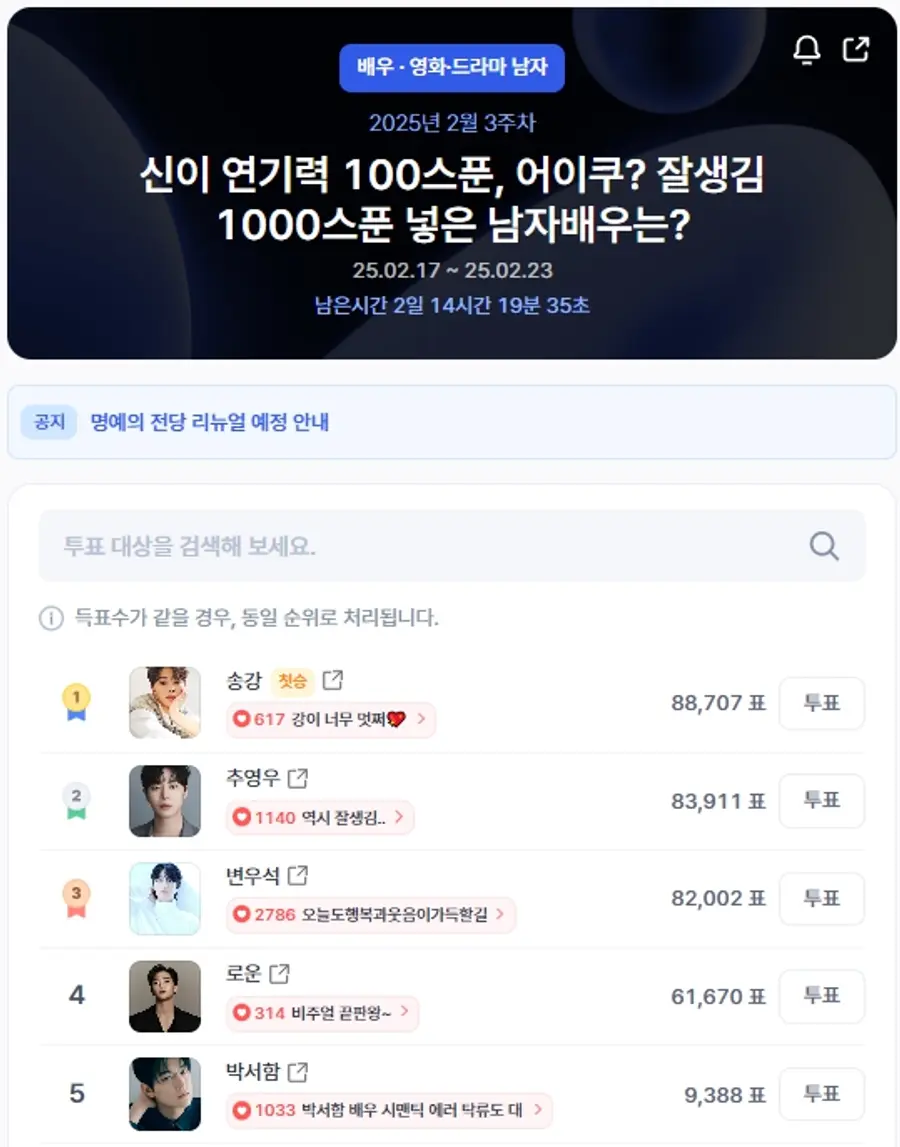Open the external link icon beside 송강
900x1147 pixels.
point(333,680)
